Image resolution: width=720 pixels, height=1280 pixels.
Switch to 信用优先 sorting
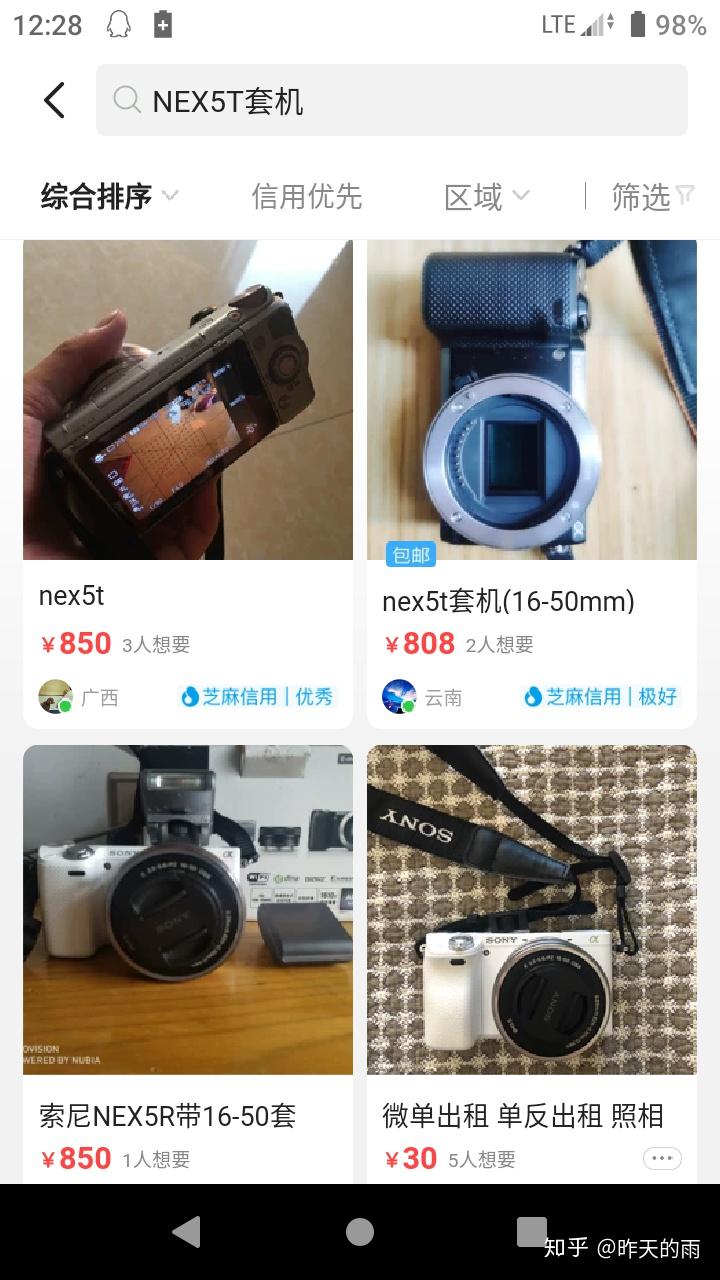point(306,196)
